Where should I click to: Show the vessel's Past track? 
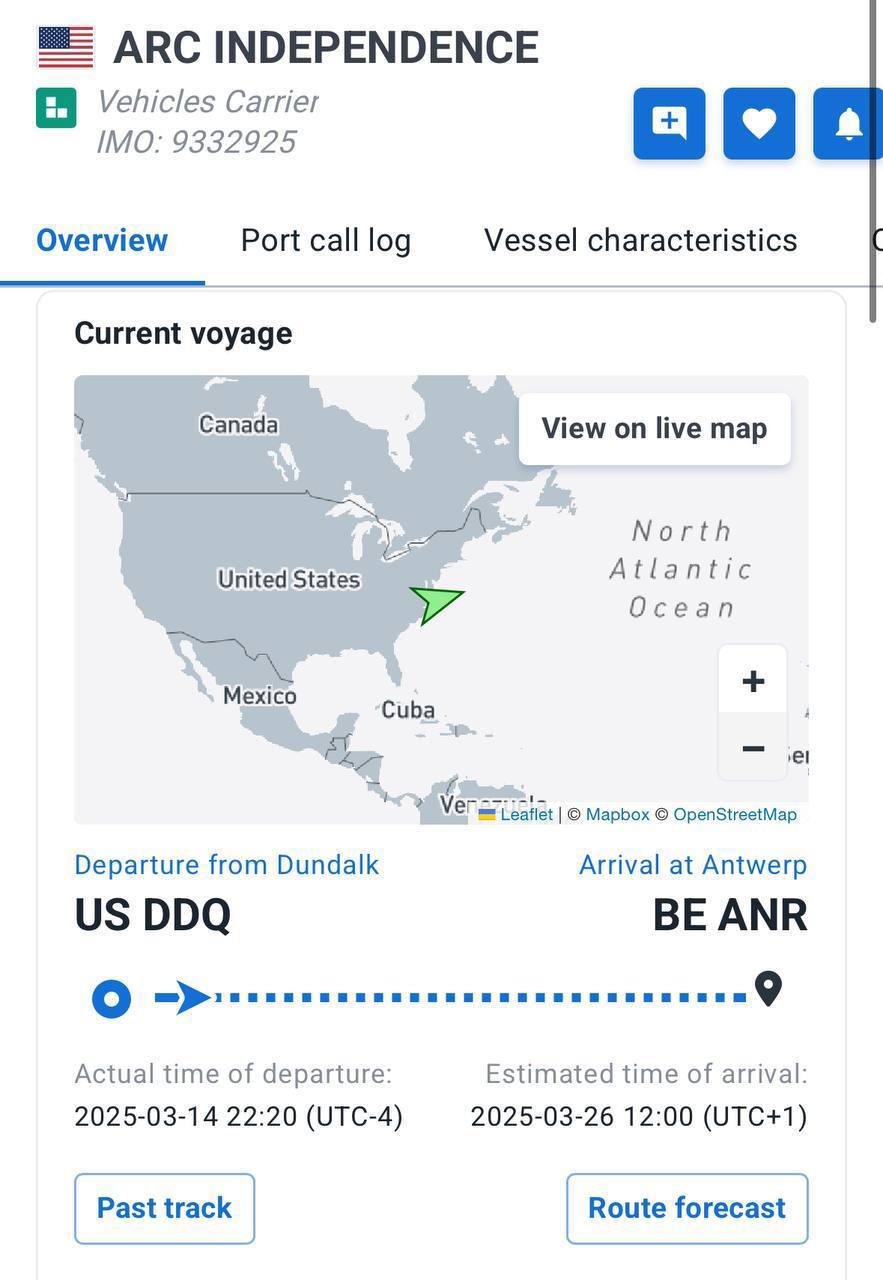pyautogui.click(x=164, y=1208)
